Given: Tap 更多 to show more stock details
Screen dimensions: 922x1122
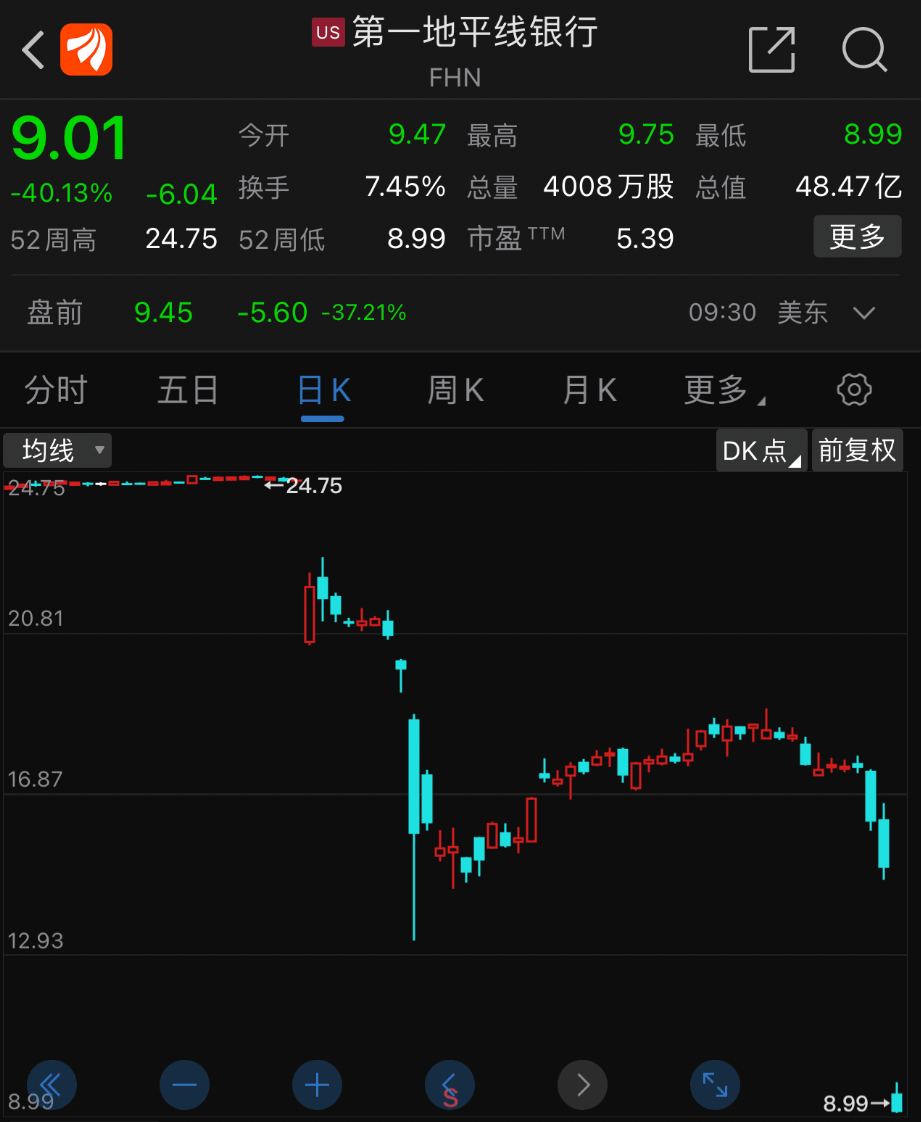Looking at the screenshot, I should (857, 237).
